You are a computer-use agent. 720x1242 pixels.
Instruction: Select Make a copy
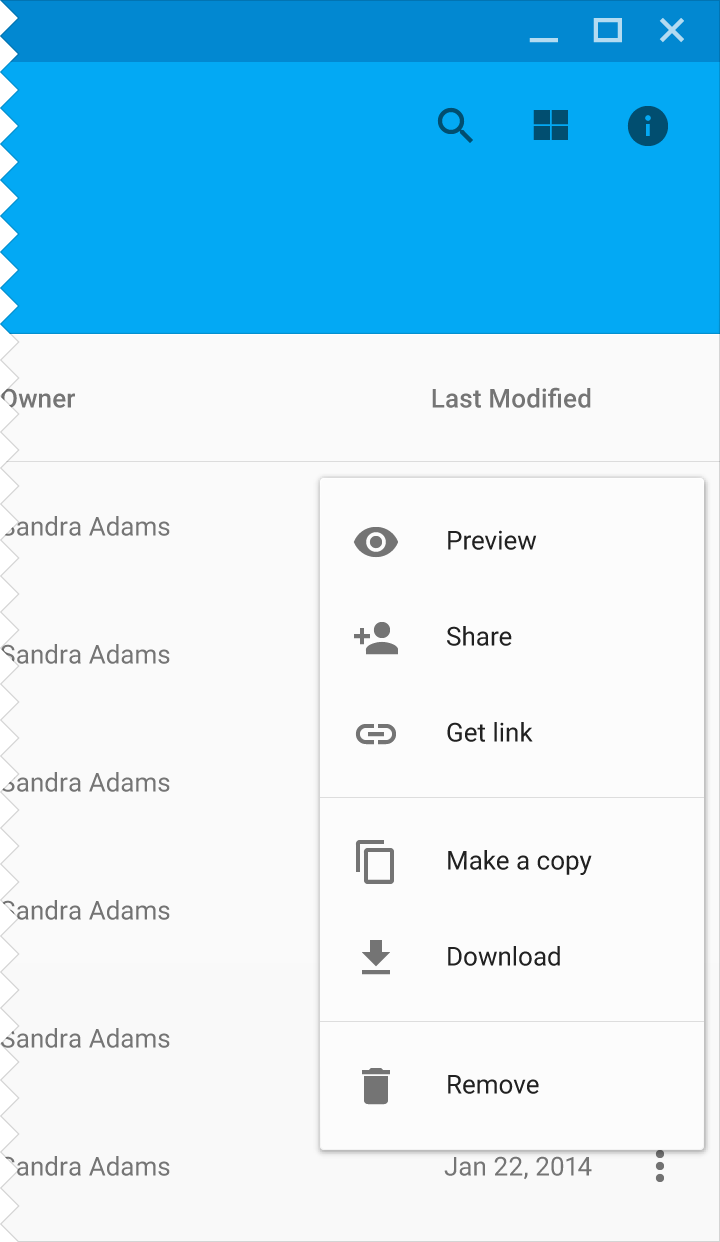click(512, 861)
